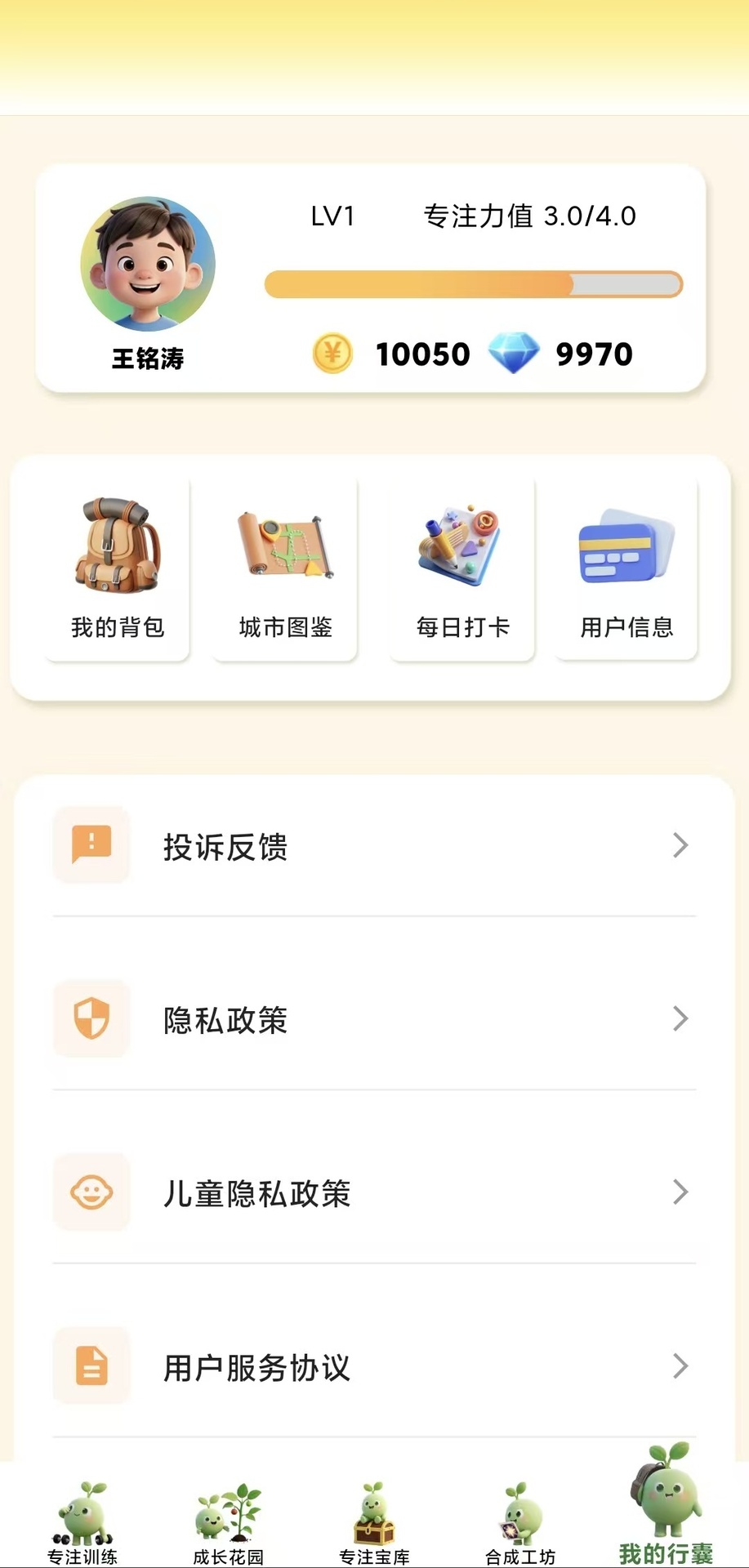The height and width of the screenshot is (1568, 749).
Task: Expand the 投诉反馈 entry via its chevron
Action: pyautogui.click(x=680, y=845)
